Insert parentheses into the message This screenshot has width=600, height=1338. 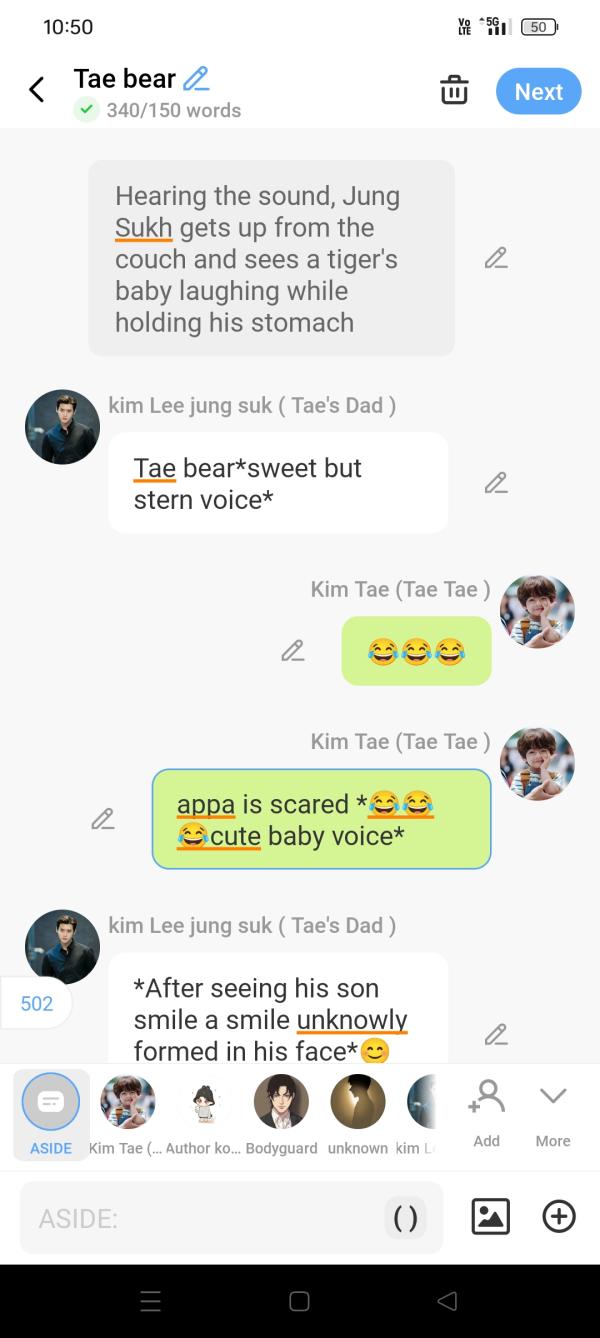click(x=405, y=1217)
